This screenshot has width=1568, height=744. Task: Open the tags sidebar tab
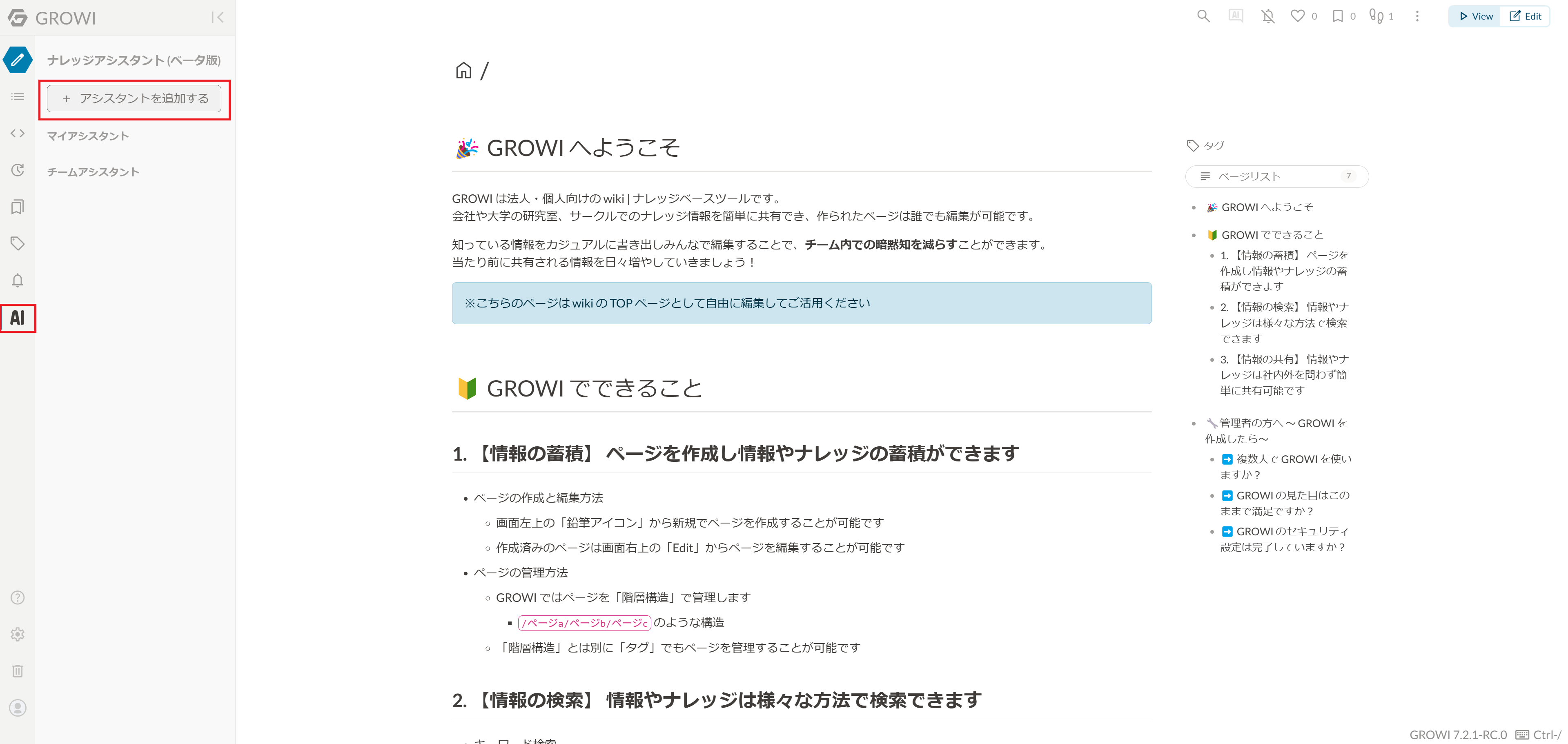tap(18, 243)
